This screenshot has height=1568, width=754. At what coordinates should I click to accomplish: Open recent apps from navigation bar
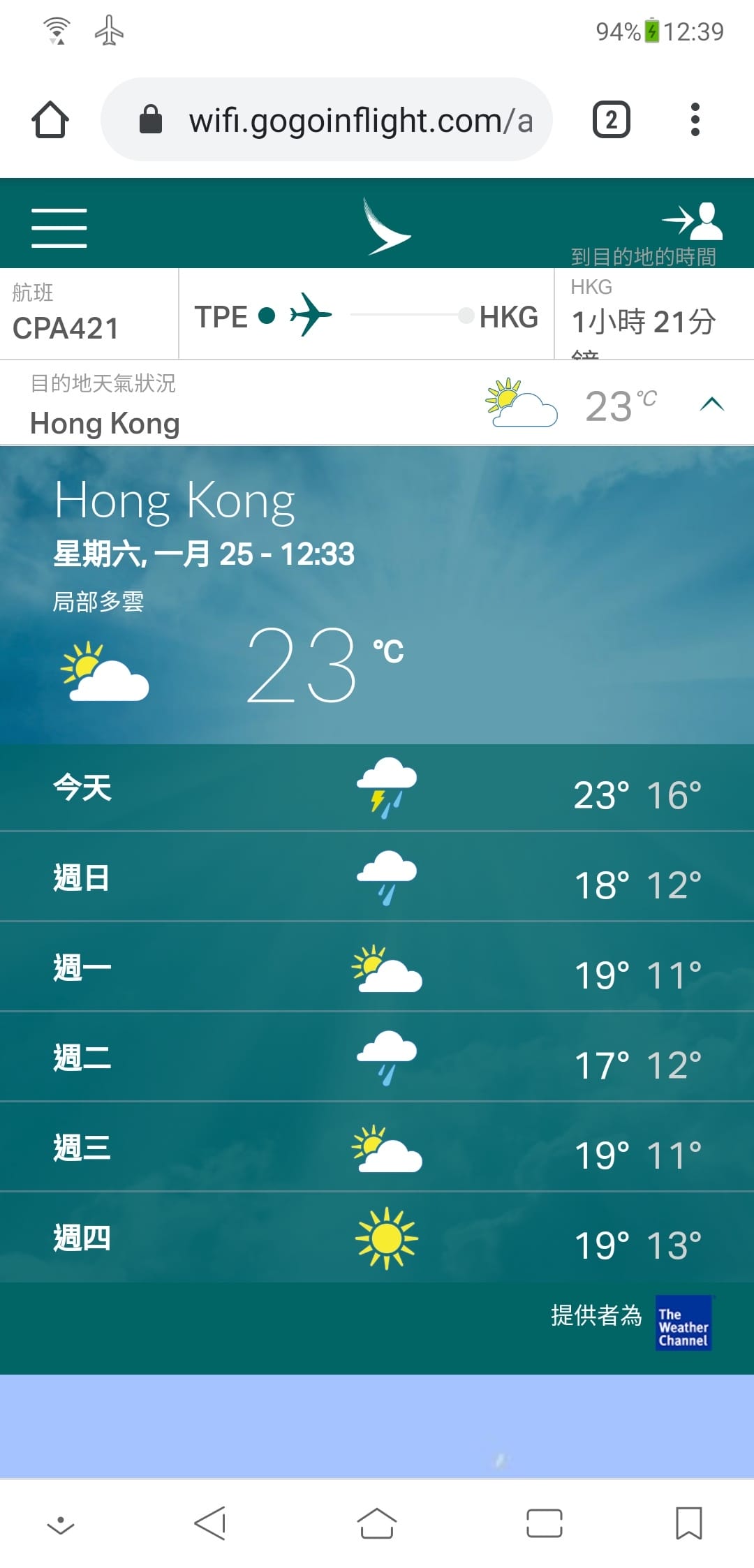click(x=545, y=1523)
